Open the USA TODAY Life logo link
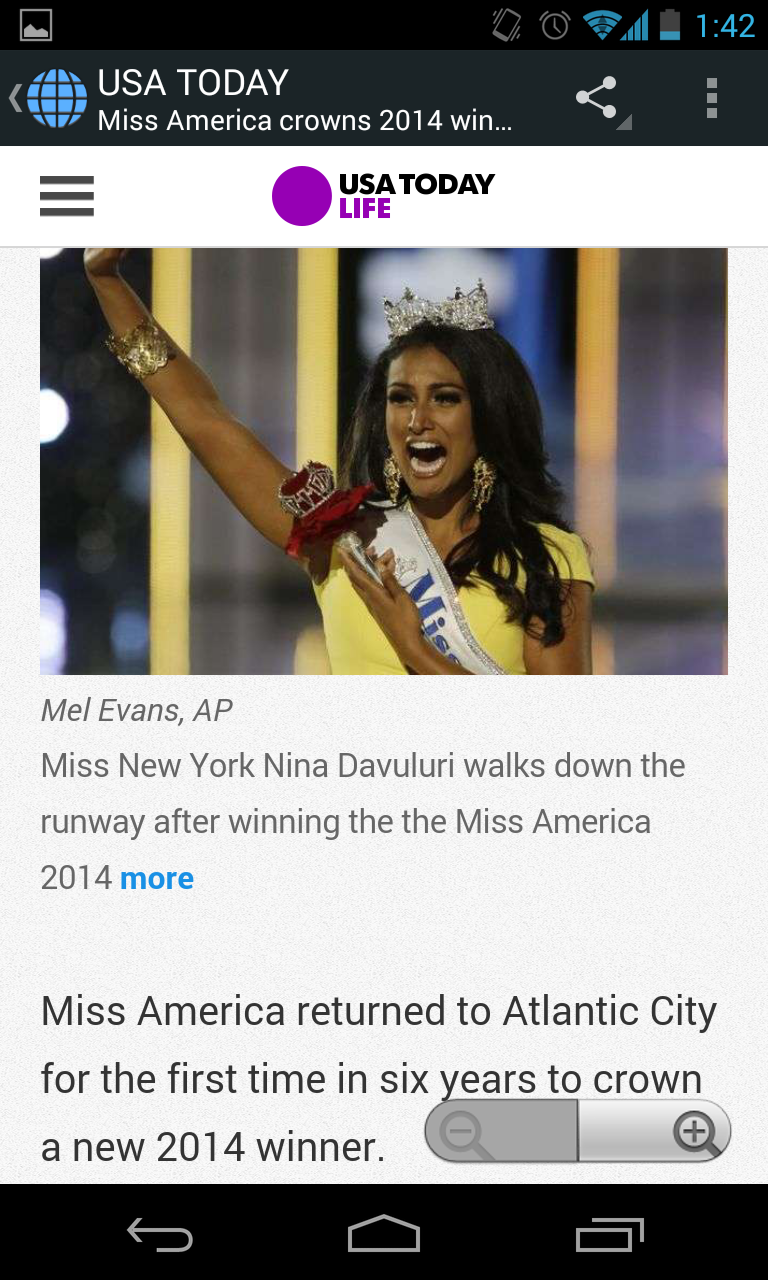The width and height of the screenshot is (768, 1280). pyautogui.click(x=384, y=196)
